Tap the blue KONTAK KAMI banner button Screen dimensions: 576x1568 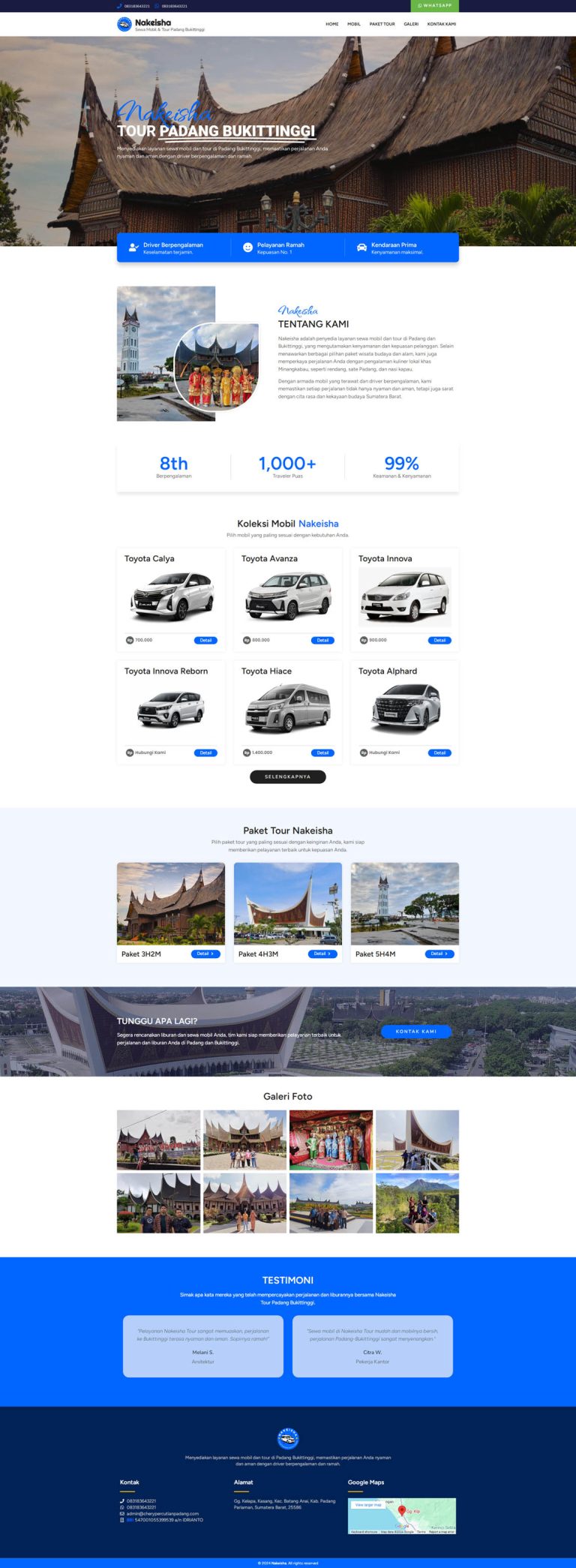(x=416, y=1031)
